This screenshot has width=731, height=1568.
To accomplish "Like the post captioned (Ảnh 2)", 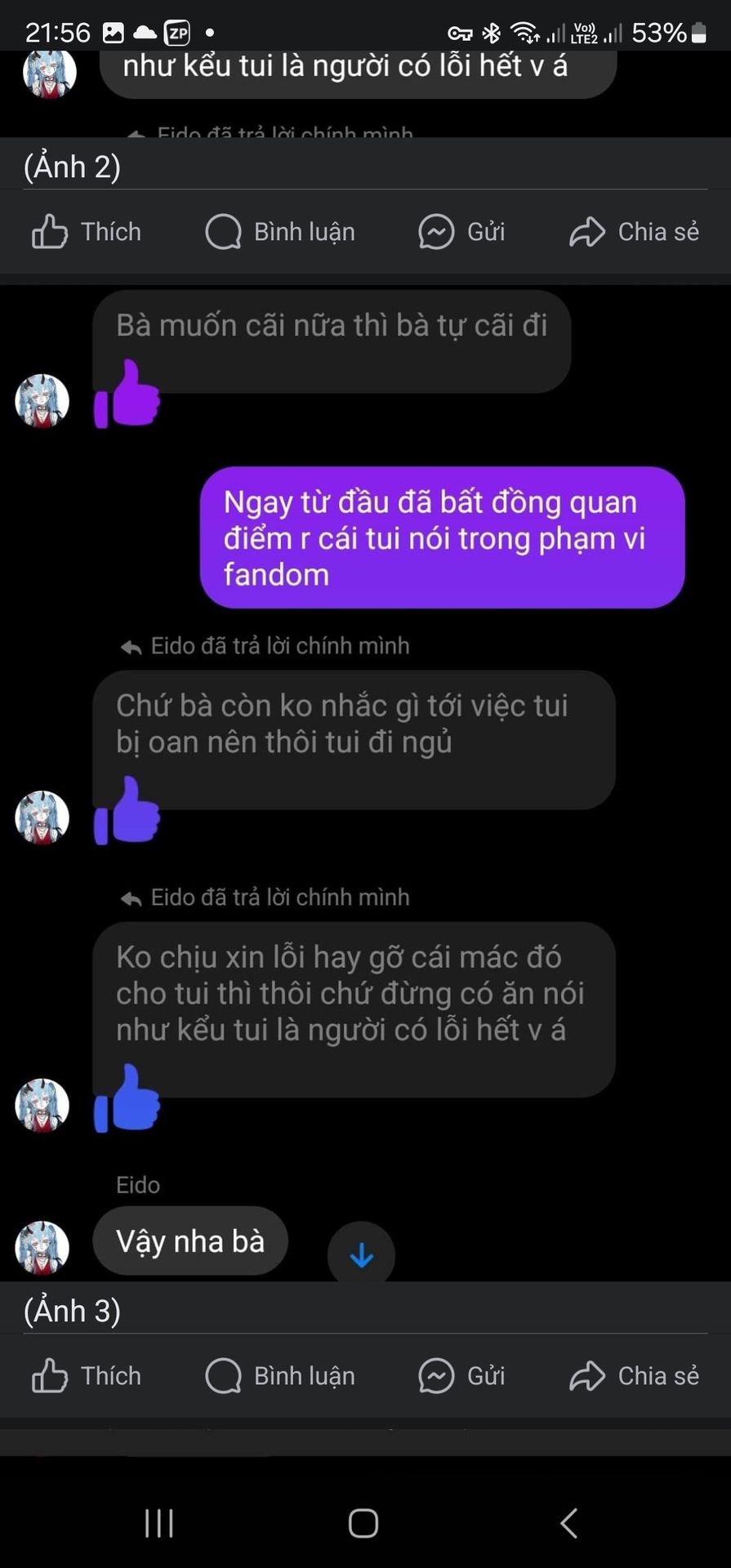I will (87, 232).
